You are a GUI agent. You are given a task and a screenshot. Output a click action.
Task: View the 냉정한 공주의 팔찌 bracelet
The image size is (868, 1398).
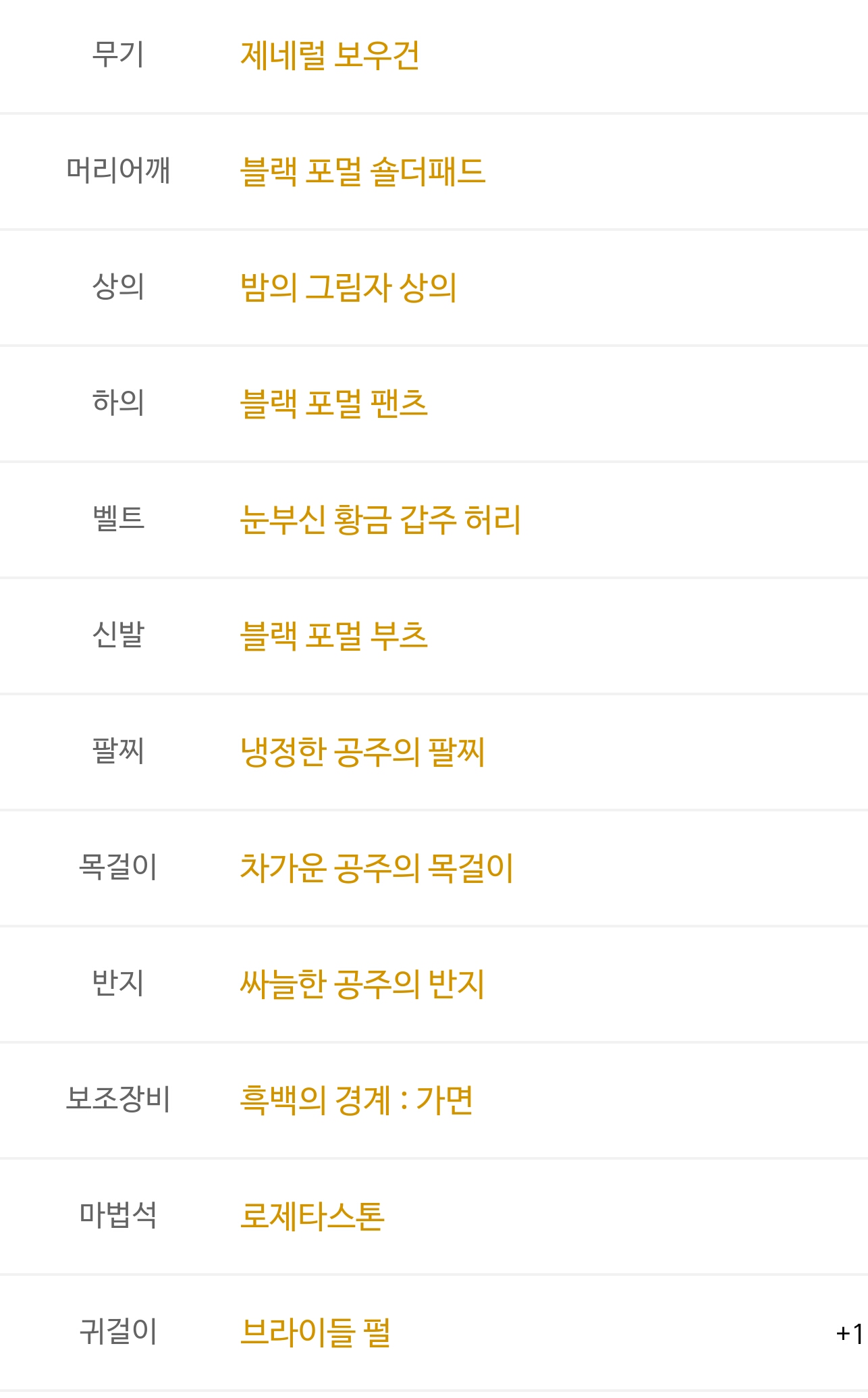(434, 752)
